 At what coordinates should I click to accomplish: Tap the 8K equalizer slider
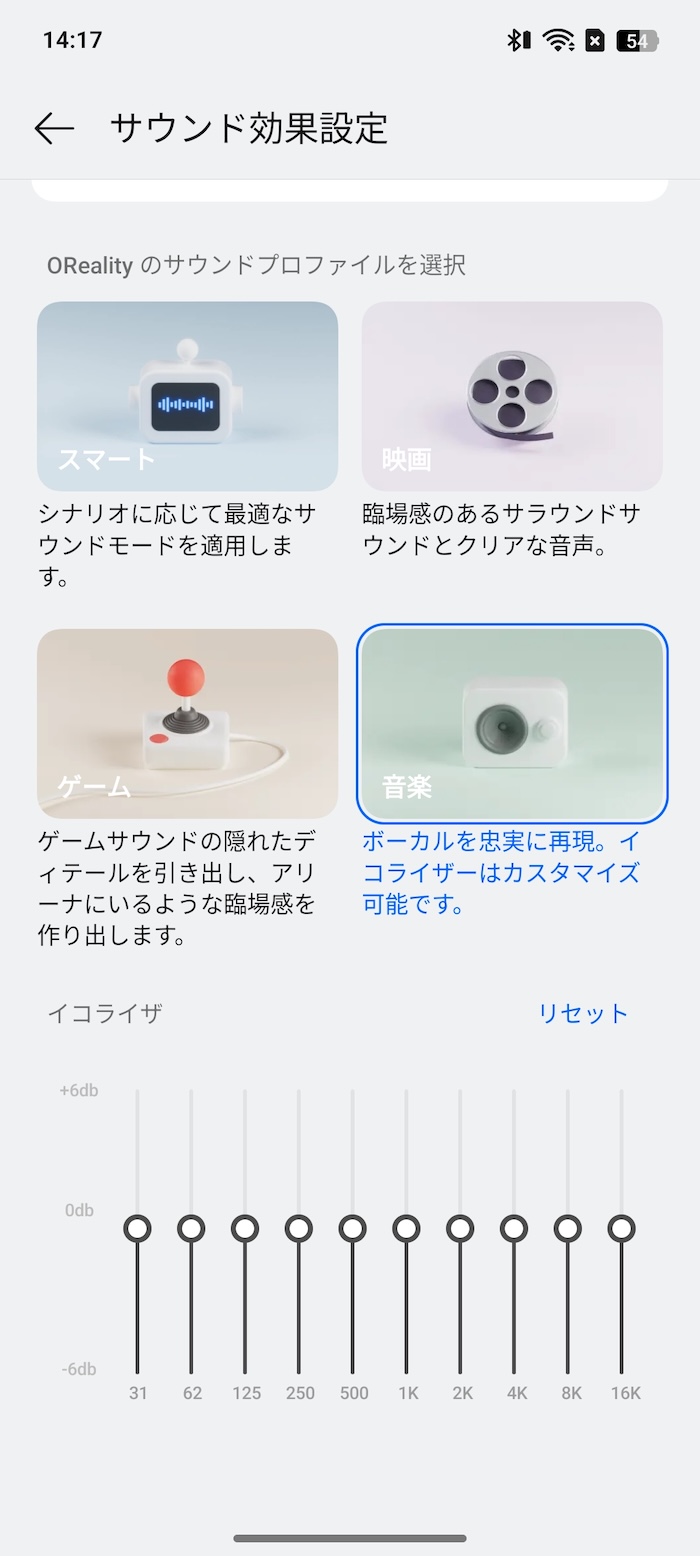click(568, 1228)
